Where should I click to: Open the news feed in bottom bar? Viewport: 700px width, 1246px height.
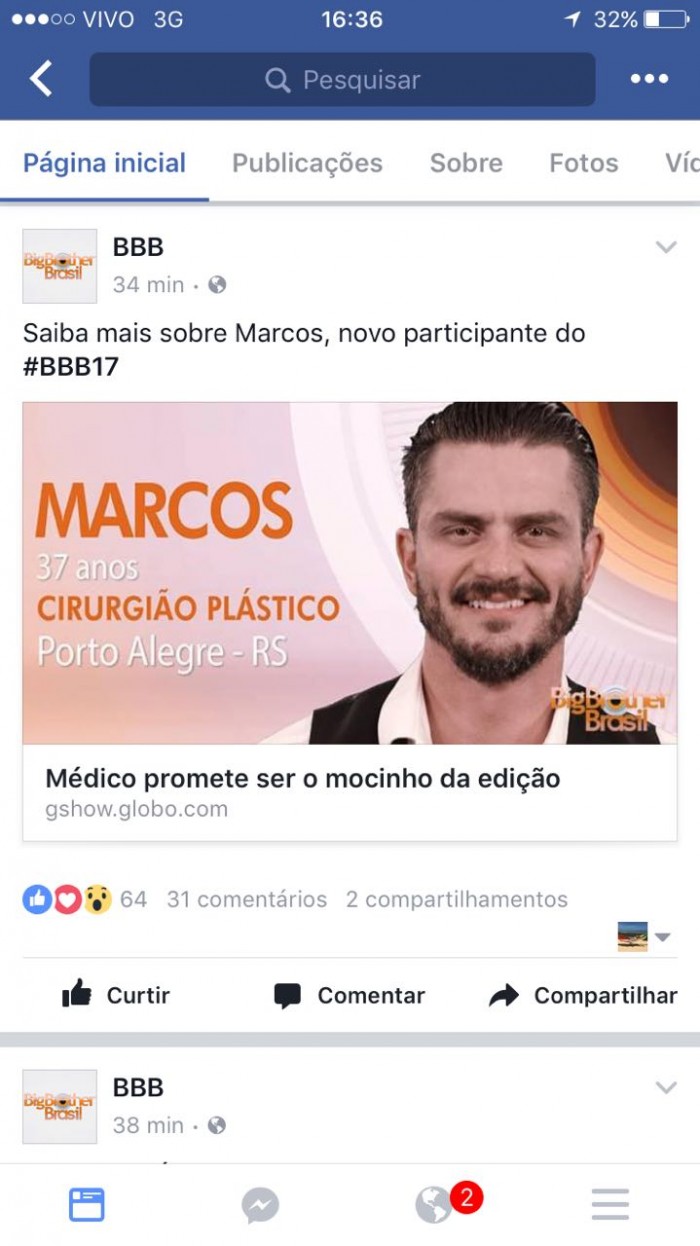point(87,1204)
